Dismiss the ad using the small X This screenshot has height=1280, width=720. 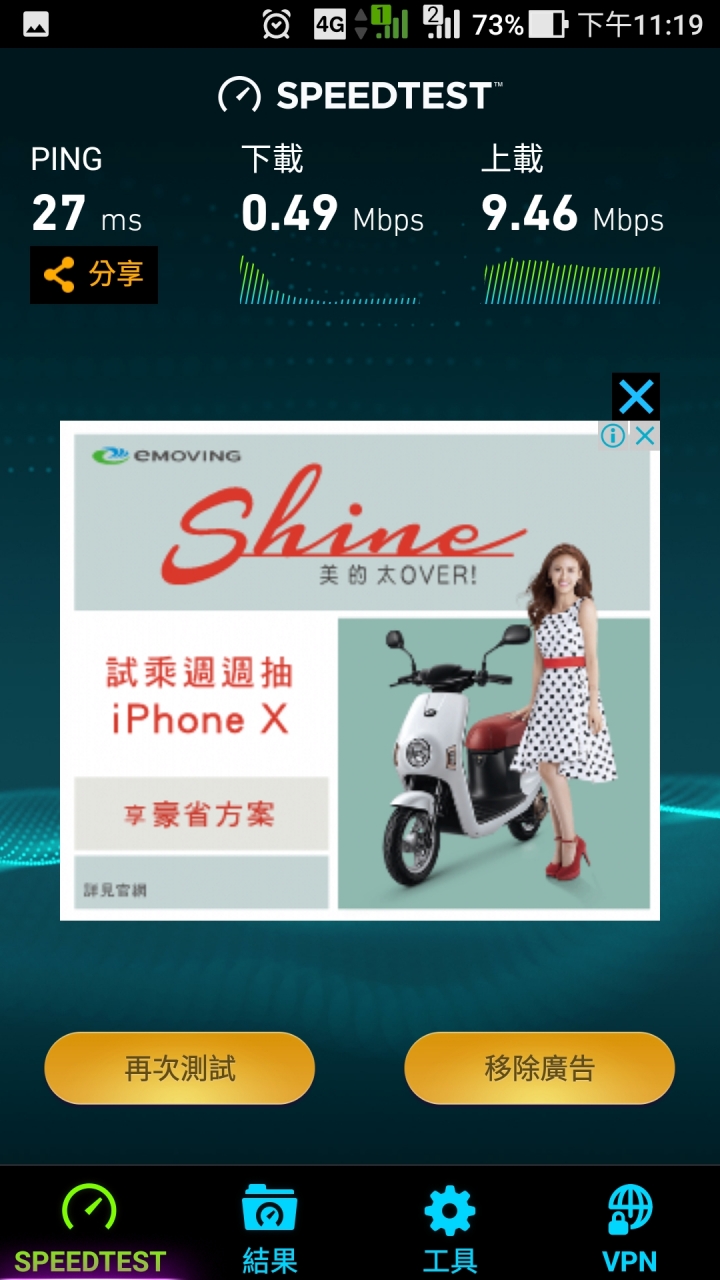pos(645,435)
